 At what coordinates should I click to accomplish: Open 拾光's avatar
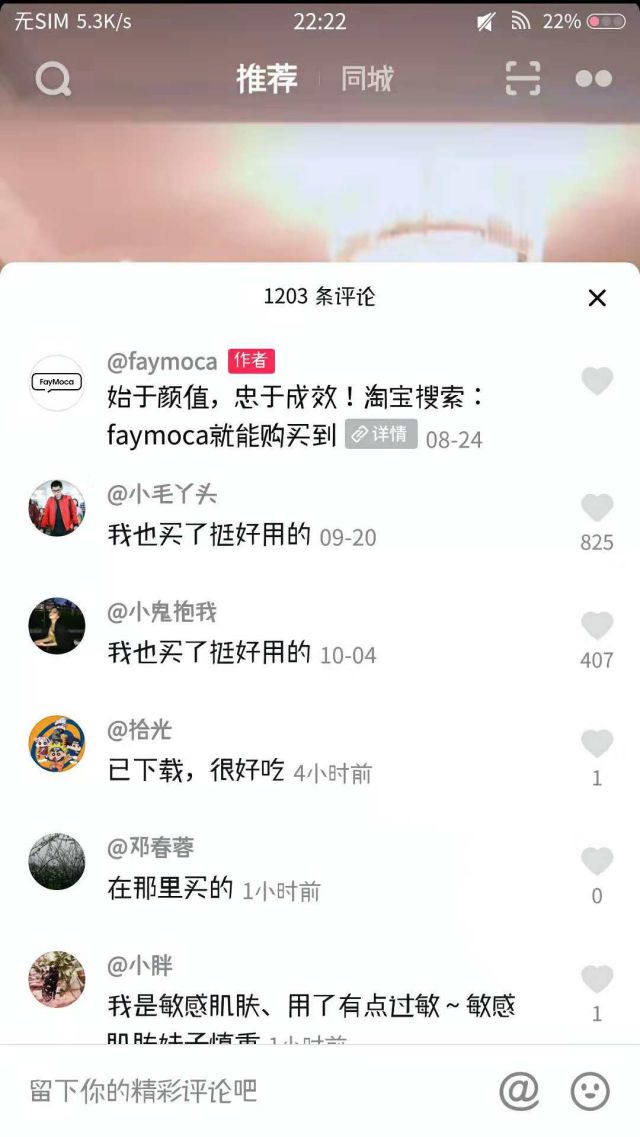click(x=56, y=744)
